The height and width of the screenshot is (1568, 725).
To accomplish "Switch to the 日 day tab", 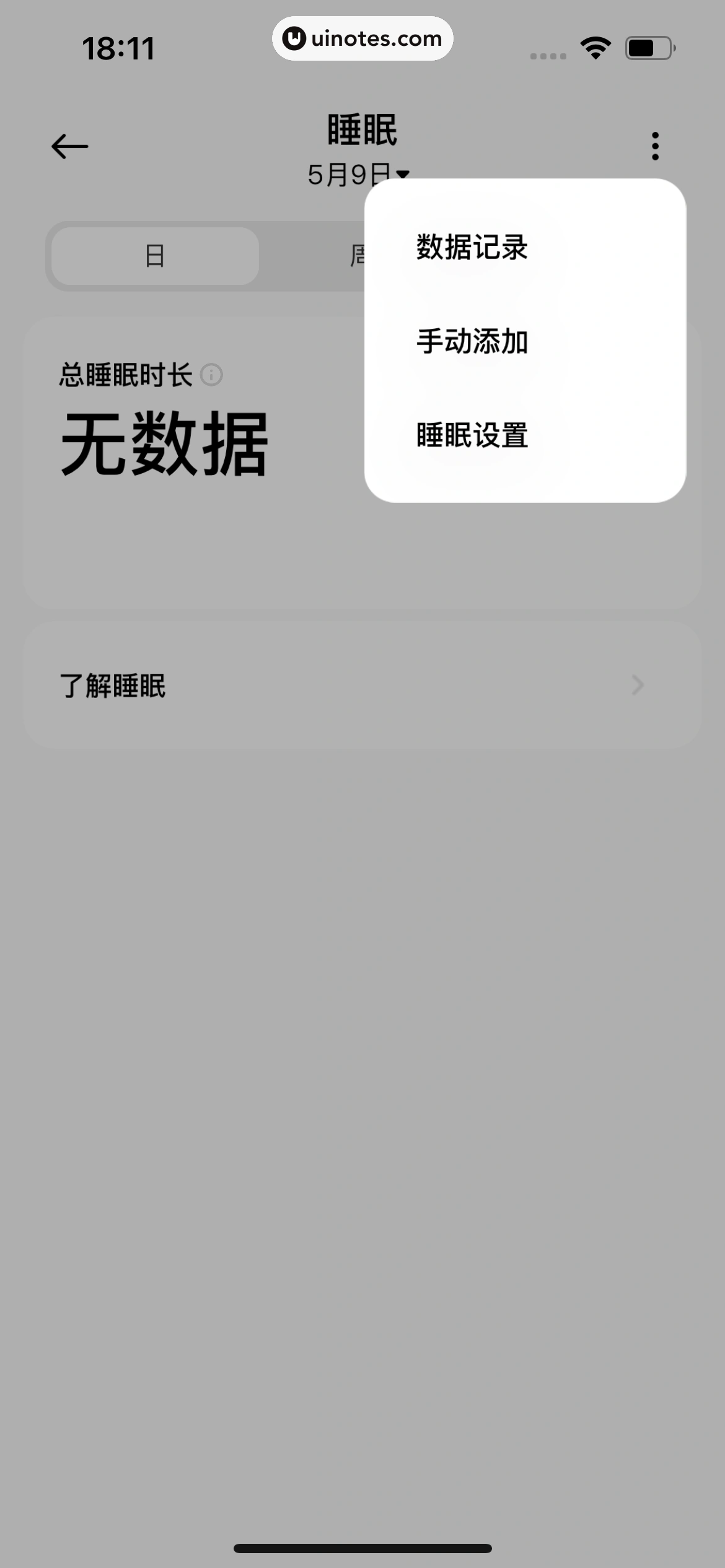I will 155,256.
